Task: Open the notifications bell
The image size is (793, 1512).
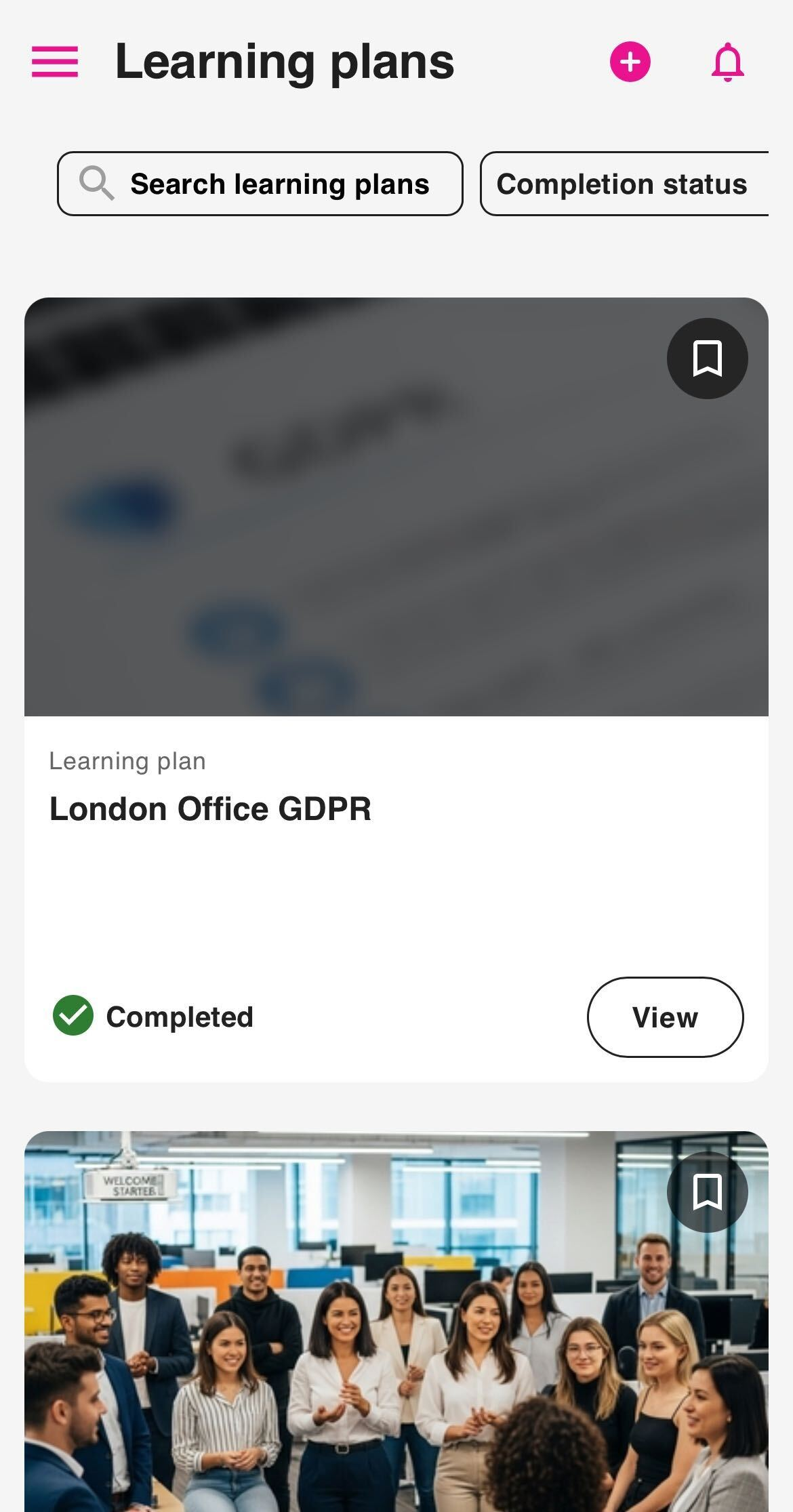Action: pyautogui.click(x=727, y=62)
